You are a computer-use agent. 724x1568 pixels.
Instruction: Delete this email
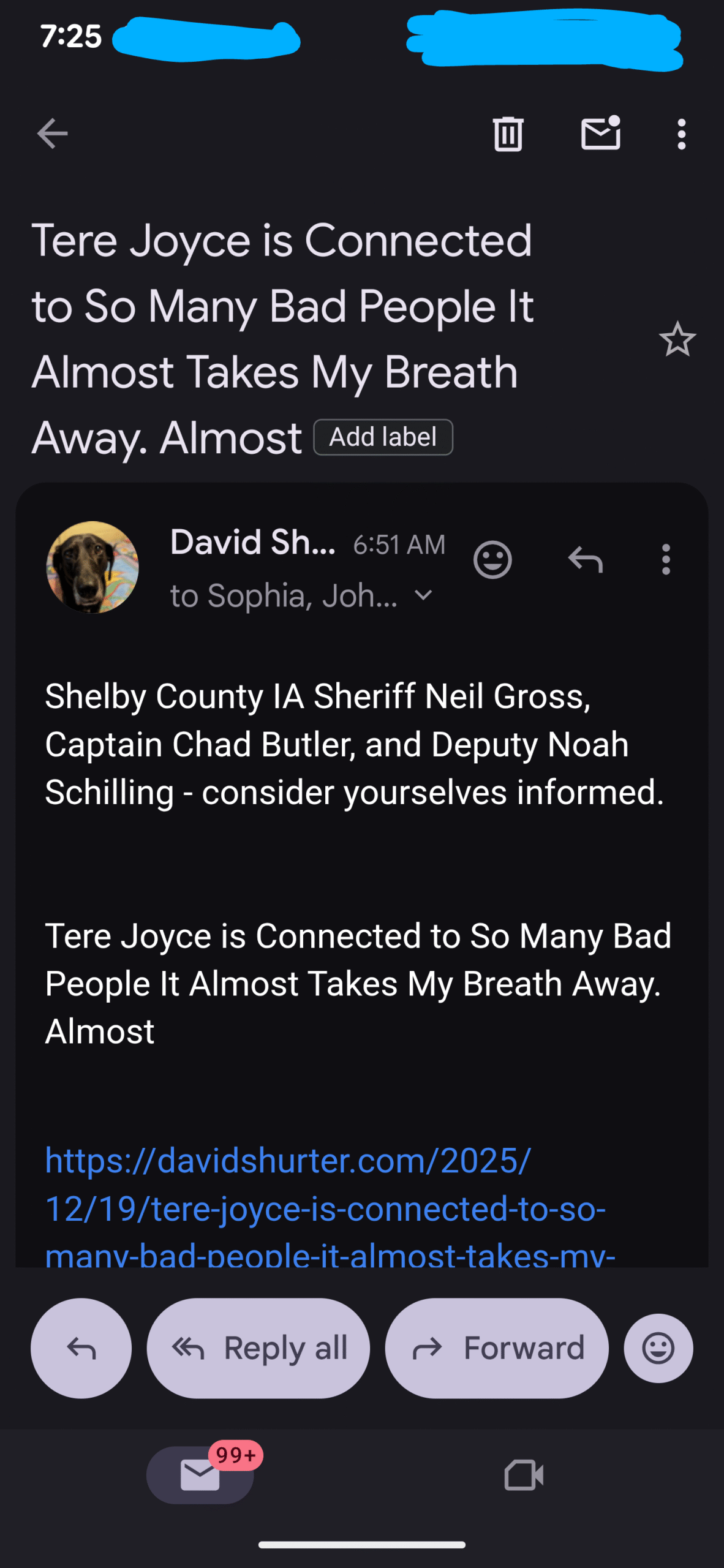point(508,134)
